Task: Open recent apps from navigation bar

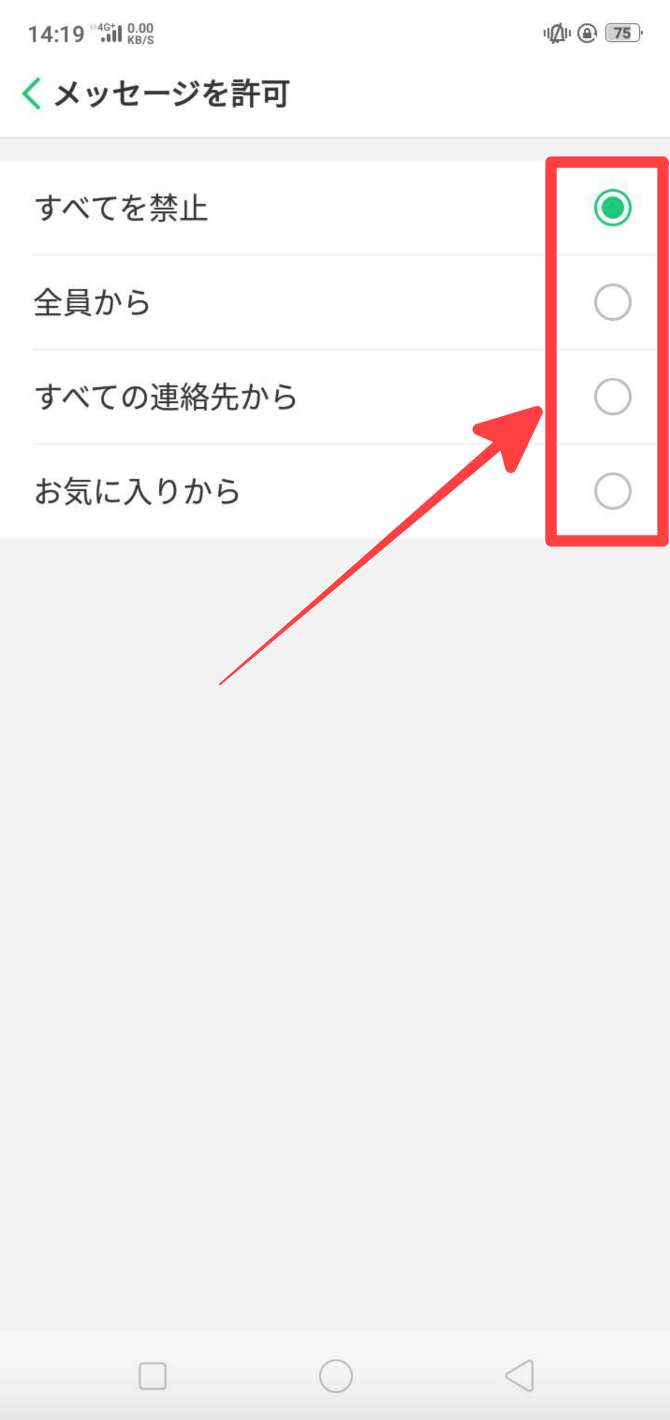Action: [152, 1376]
